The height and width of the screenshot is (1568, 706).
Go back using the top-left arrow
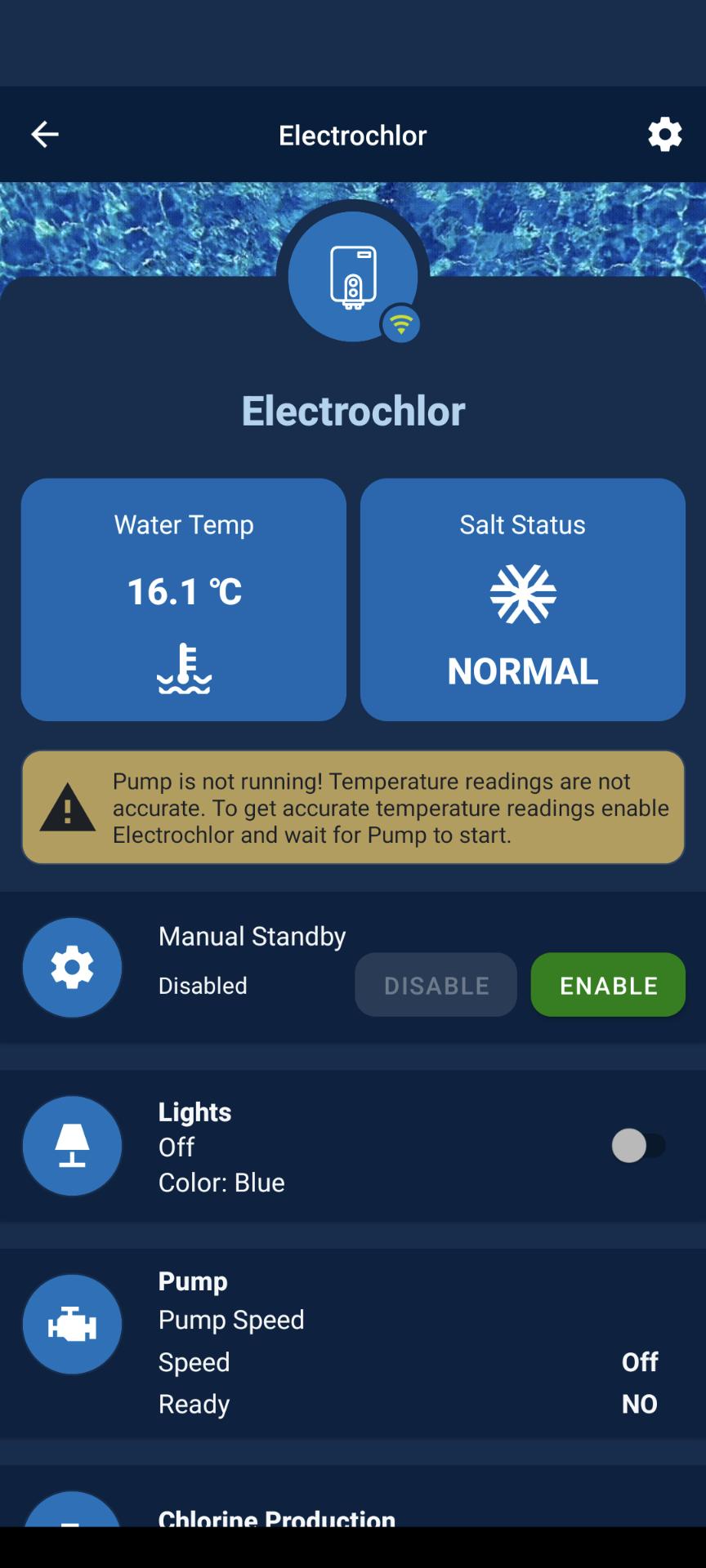click(45, 135)
